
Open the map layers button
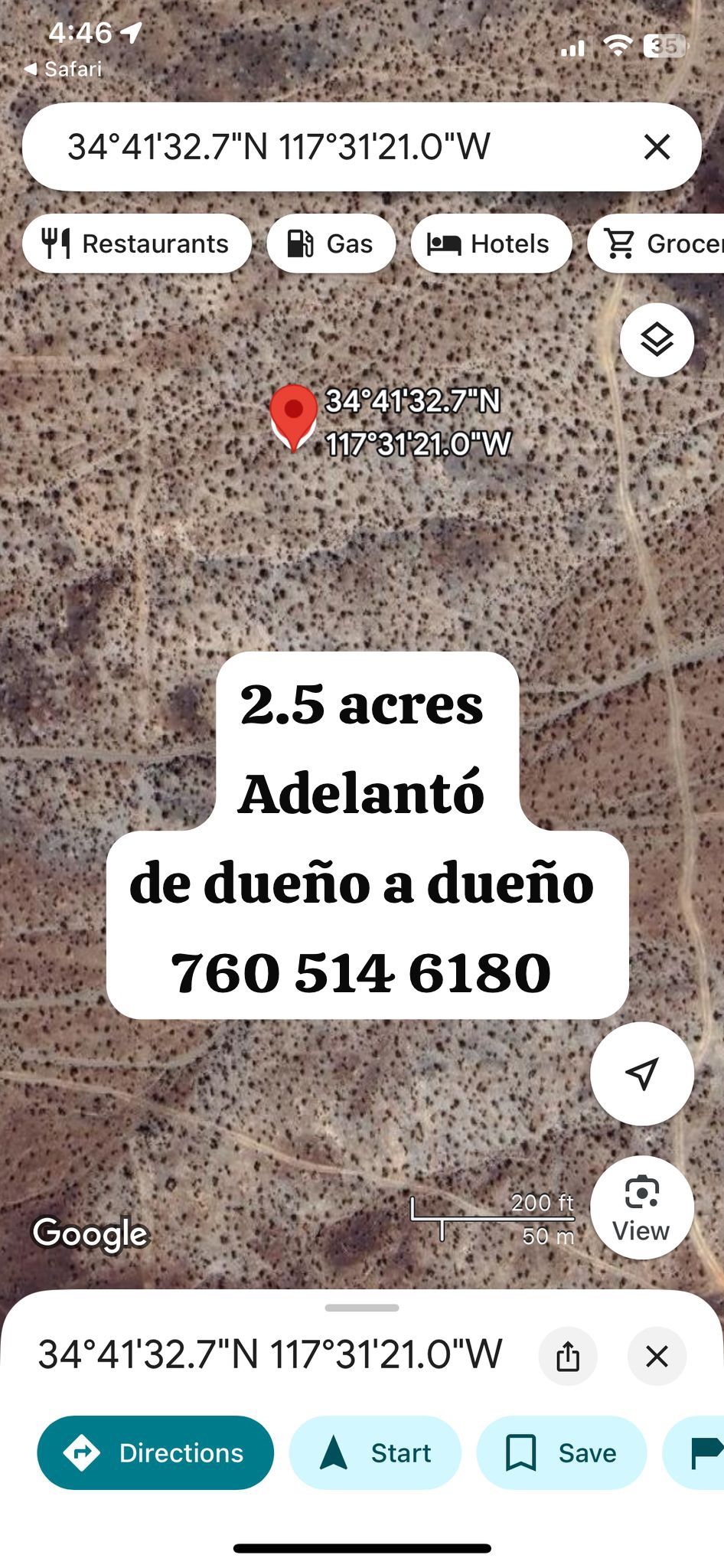click(657, 339)
